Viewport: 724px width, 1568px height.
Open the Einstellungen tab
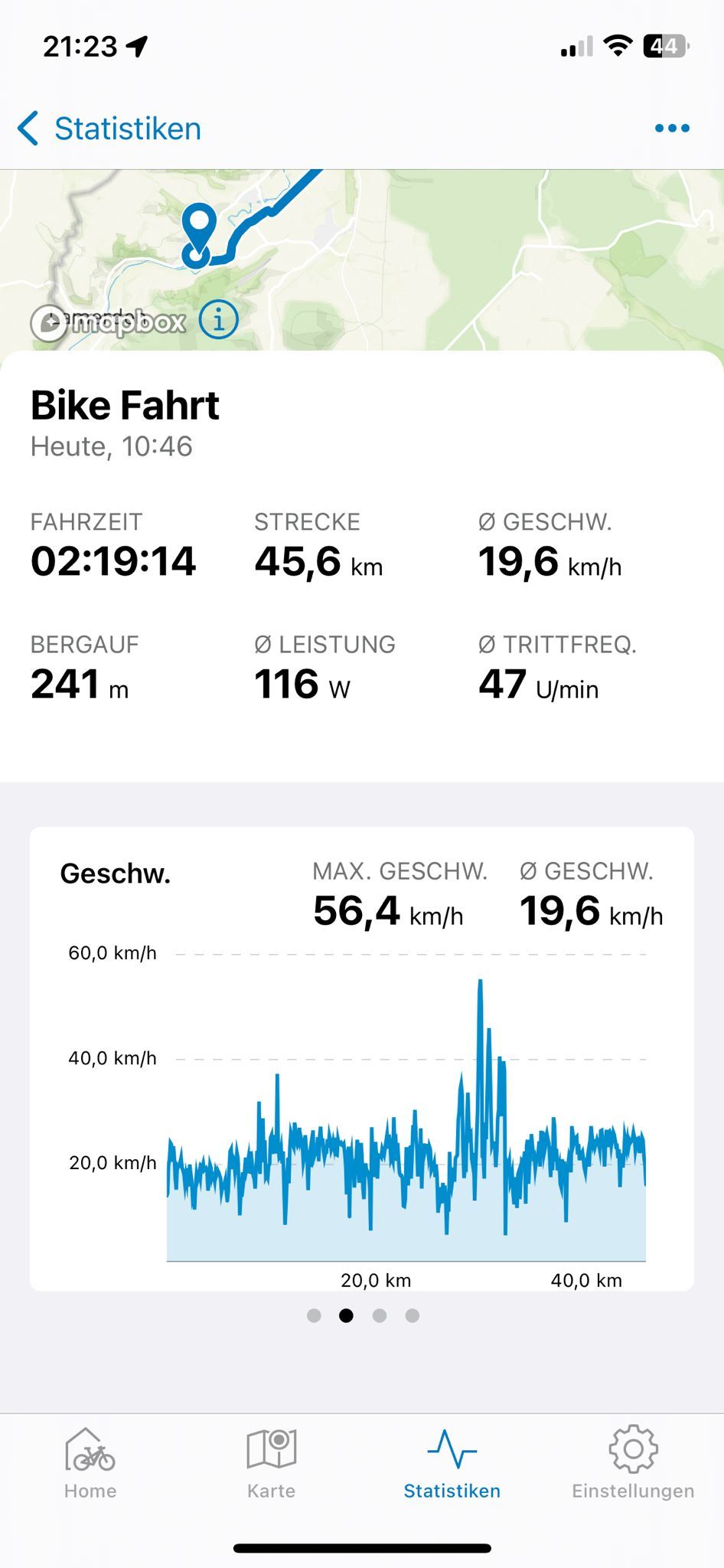point(633,1463)
